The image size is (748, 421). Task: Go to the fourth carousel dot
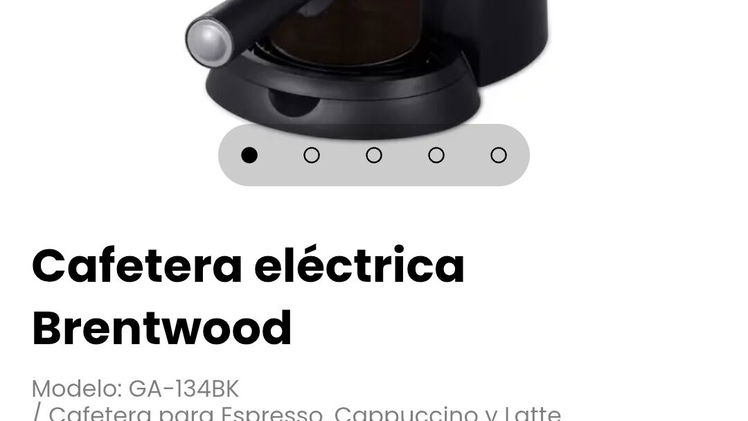[x=436, y=155]
